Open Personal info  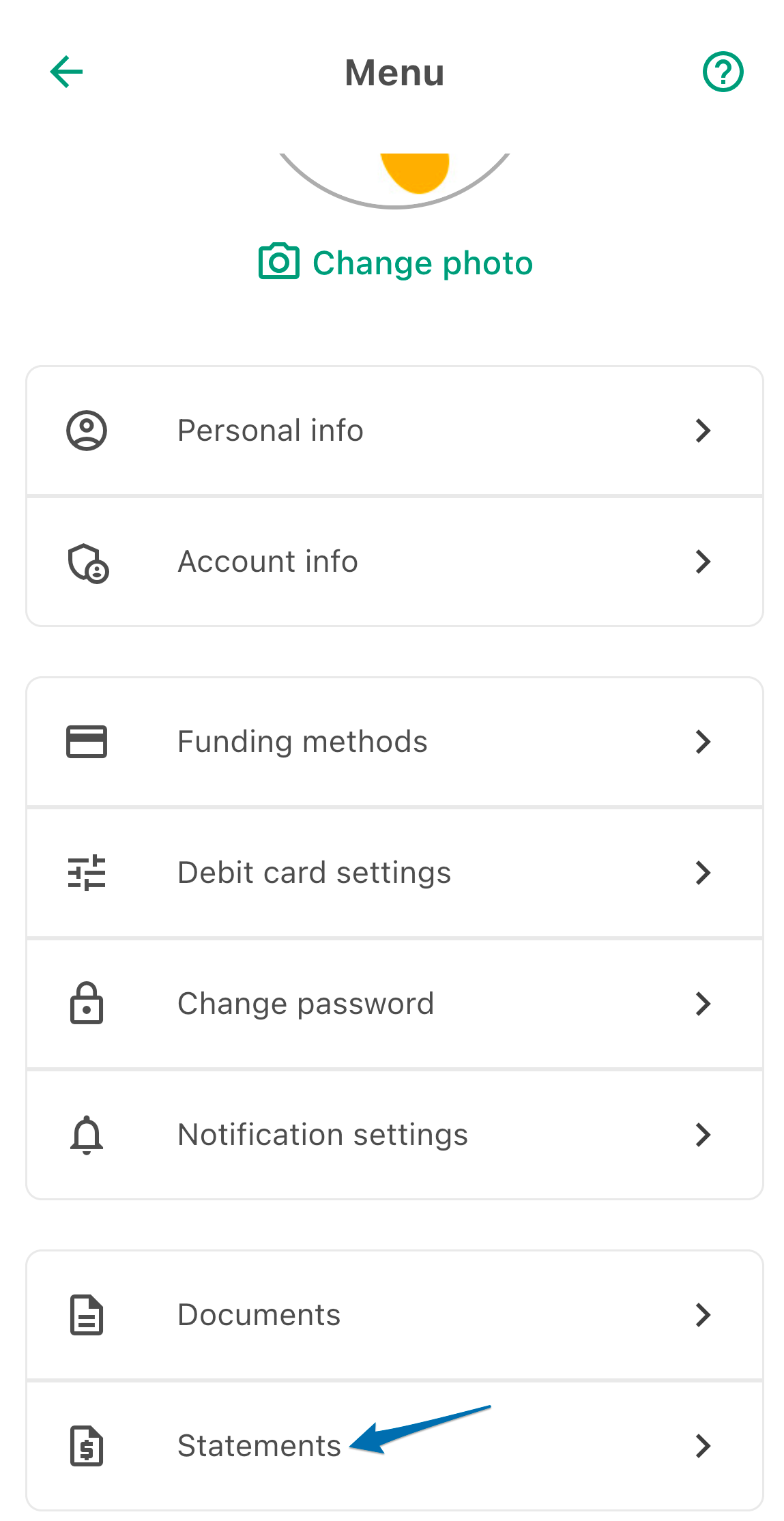coord(394,431)
